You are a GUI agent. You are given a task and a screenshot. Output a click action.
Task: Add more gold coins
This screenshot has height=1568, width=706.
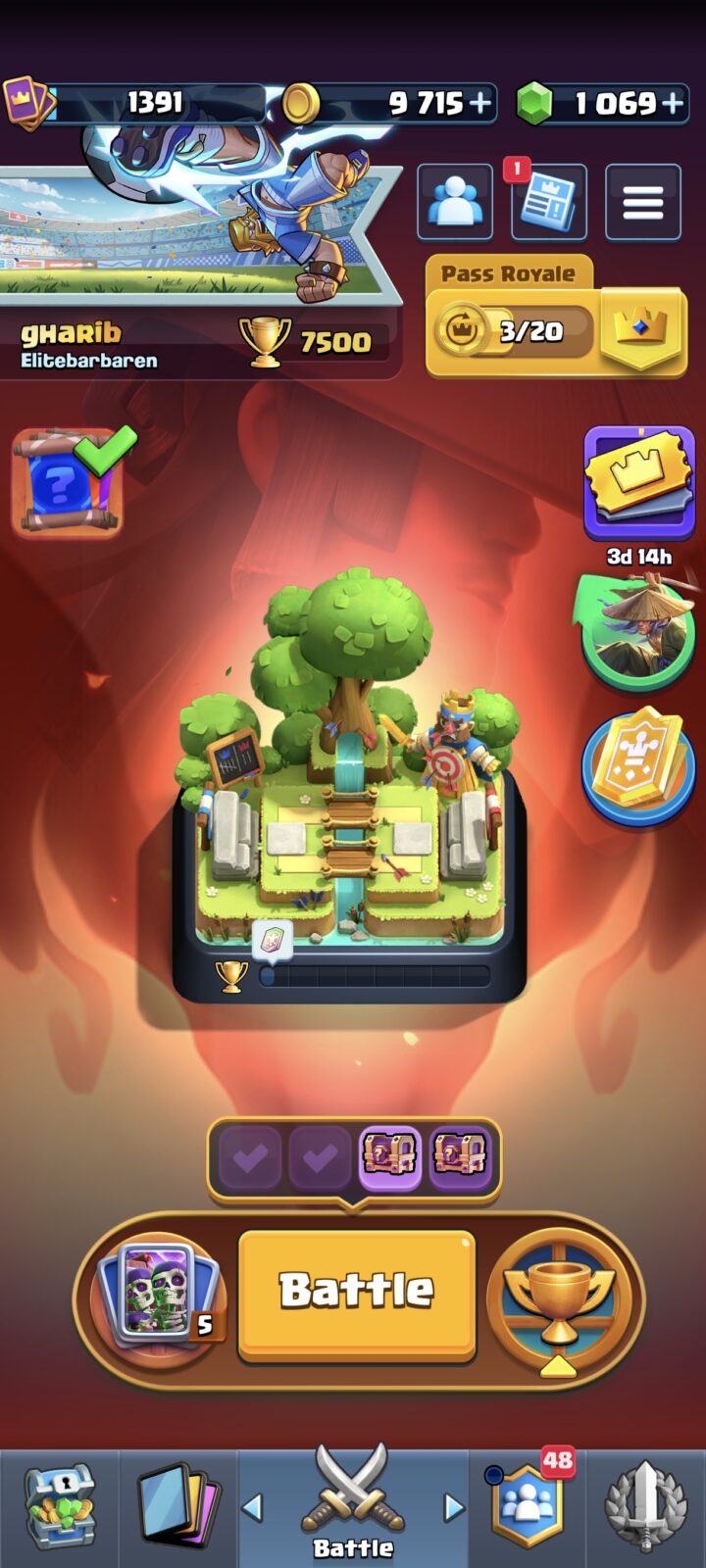[x=481, y=102]
